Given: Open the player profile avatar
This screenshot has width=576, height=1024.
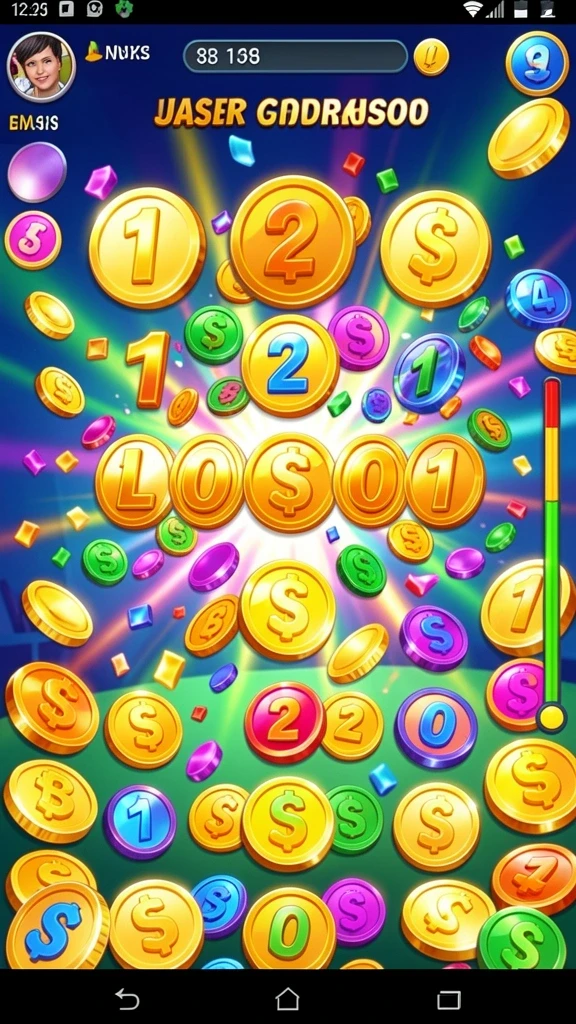Looking at the screenshot, I should (41, 67).
